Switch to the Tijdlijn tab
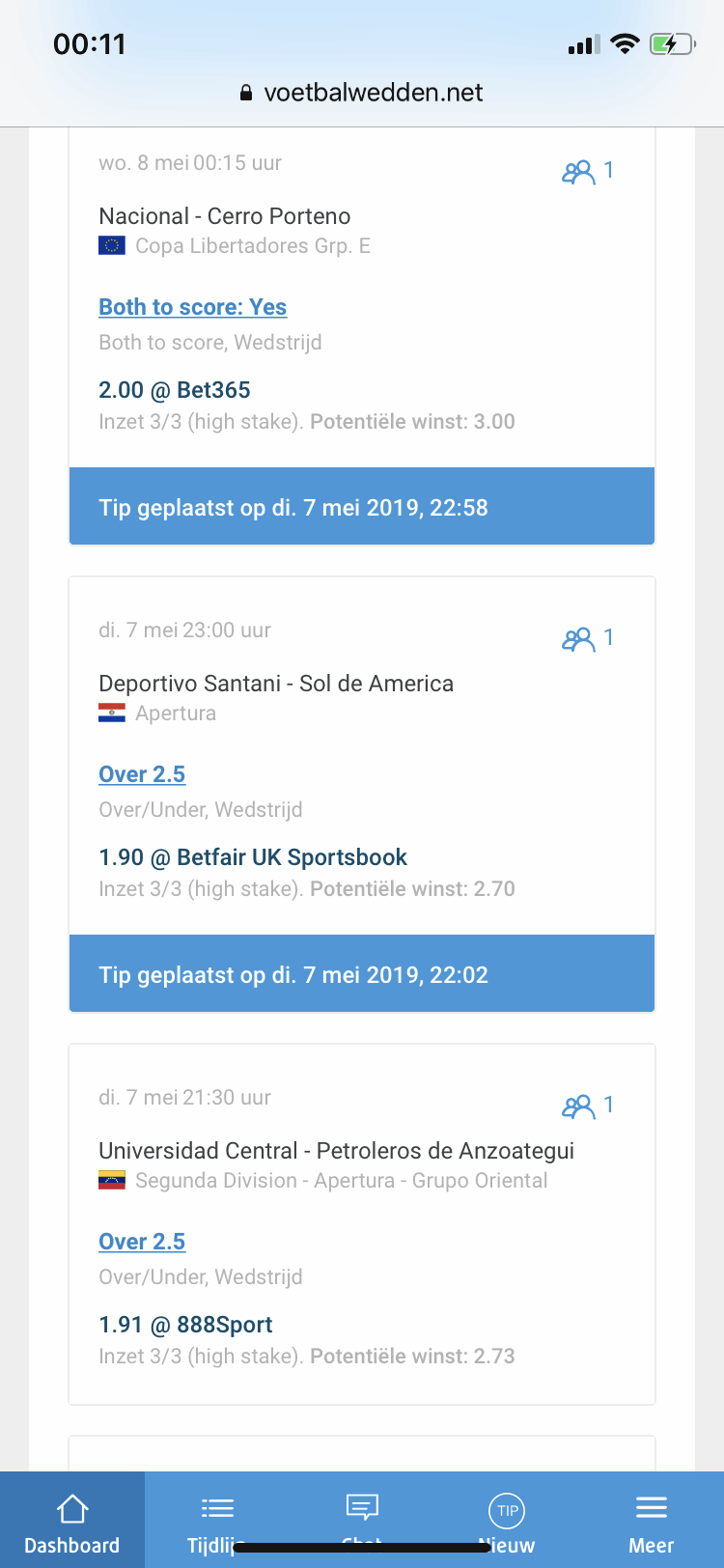 click(x=217, y=1520)
